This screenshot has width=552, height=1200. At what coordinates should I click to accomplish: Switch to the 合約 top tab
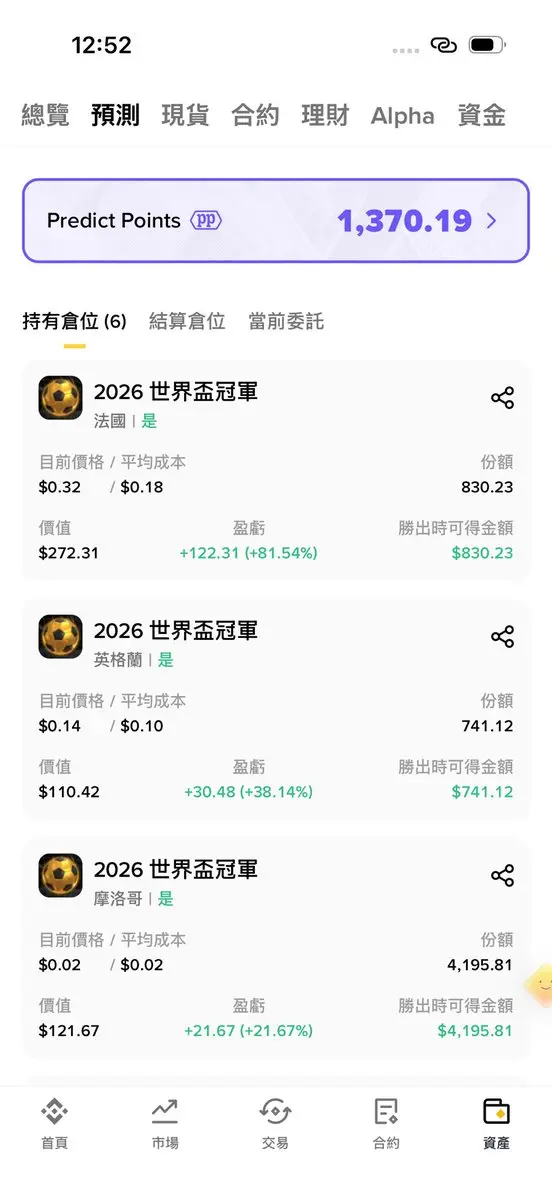[255, 116]
